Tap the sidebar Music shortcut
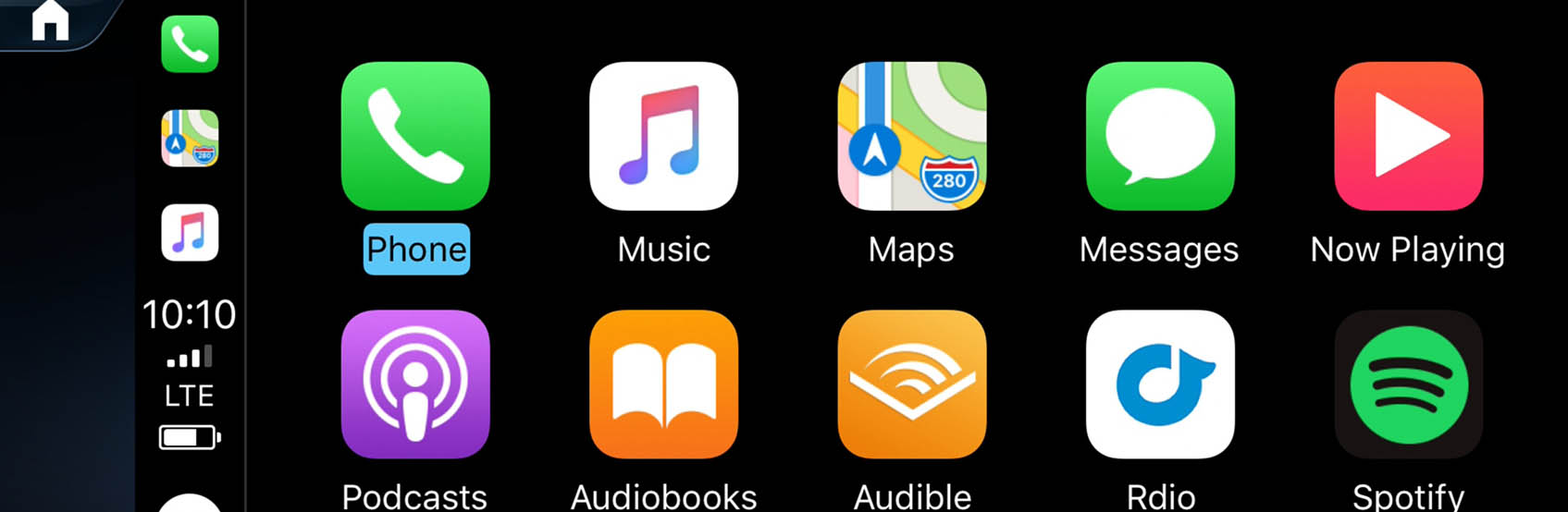Viewport: 1568px width, 512px height. pyautogui.click(x=190, y=233)
